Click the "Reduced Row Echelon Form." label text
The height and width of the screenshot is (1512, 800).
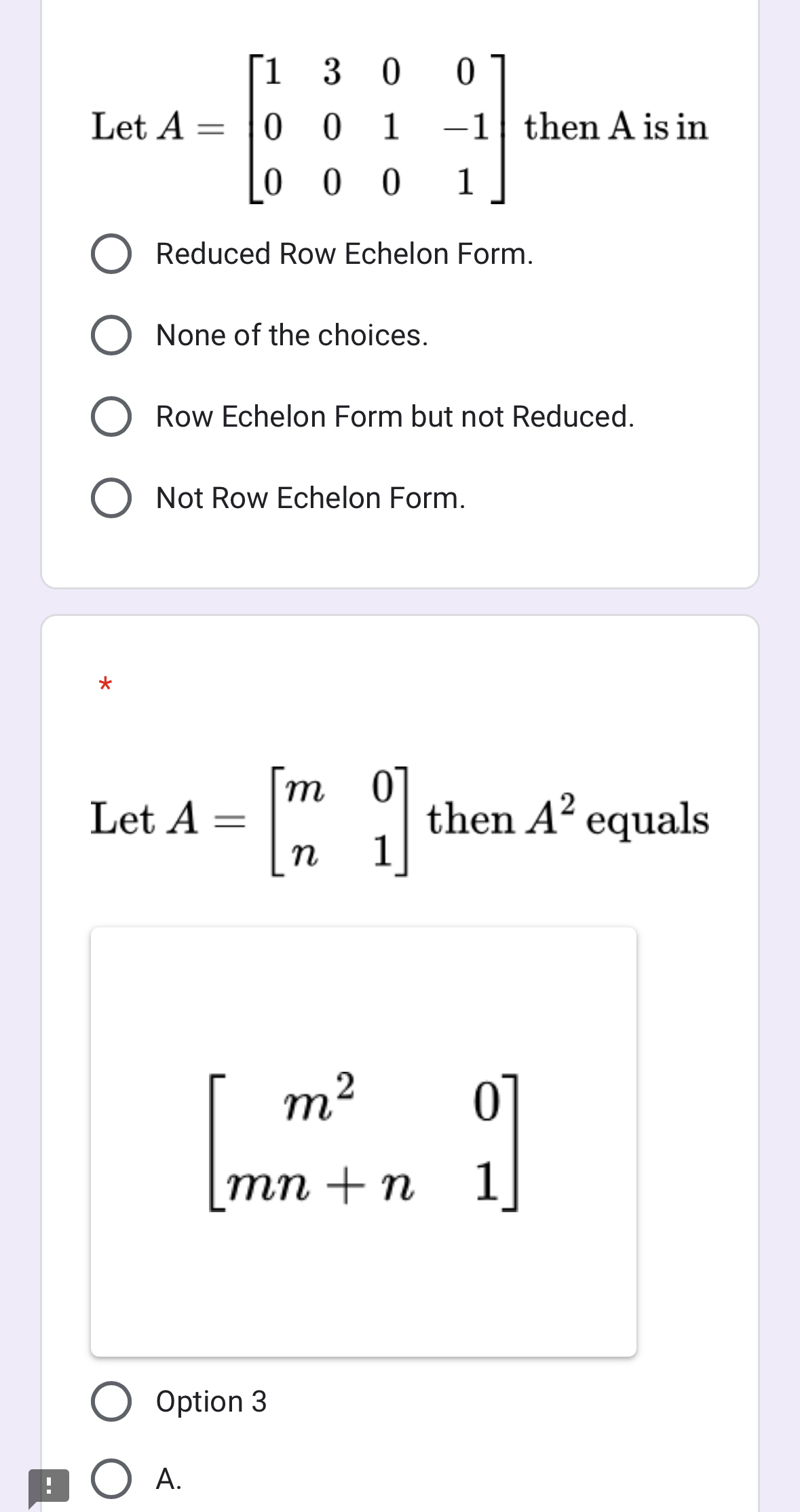coord(343,254)
